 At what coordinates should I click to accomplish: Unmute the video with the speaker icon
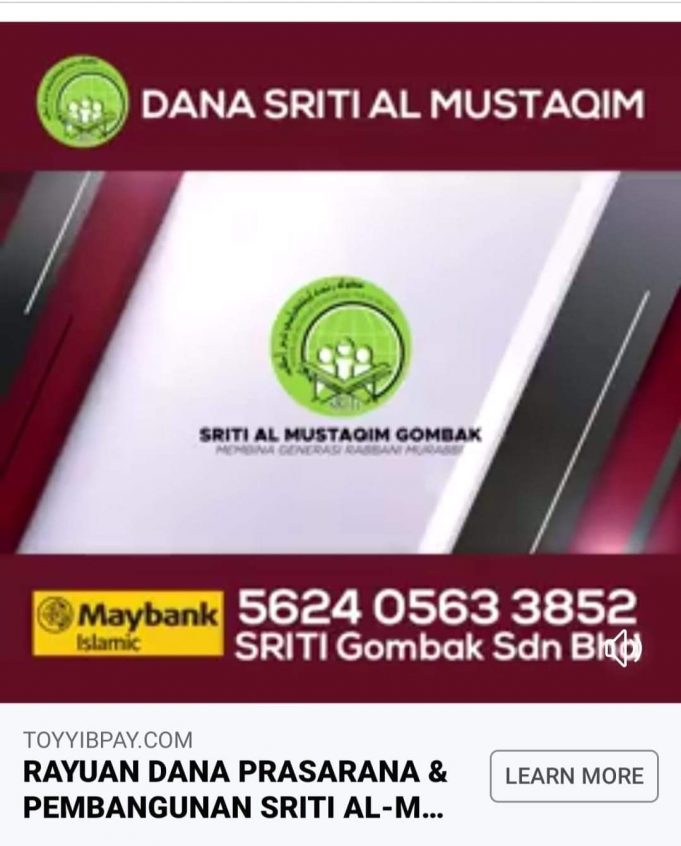[x=626, y=648]
